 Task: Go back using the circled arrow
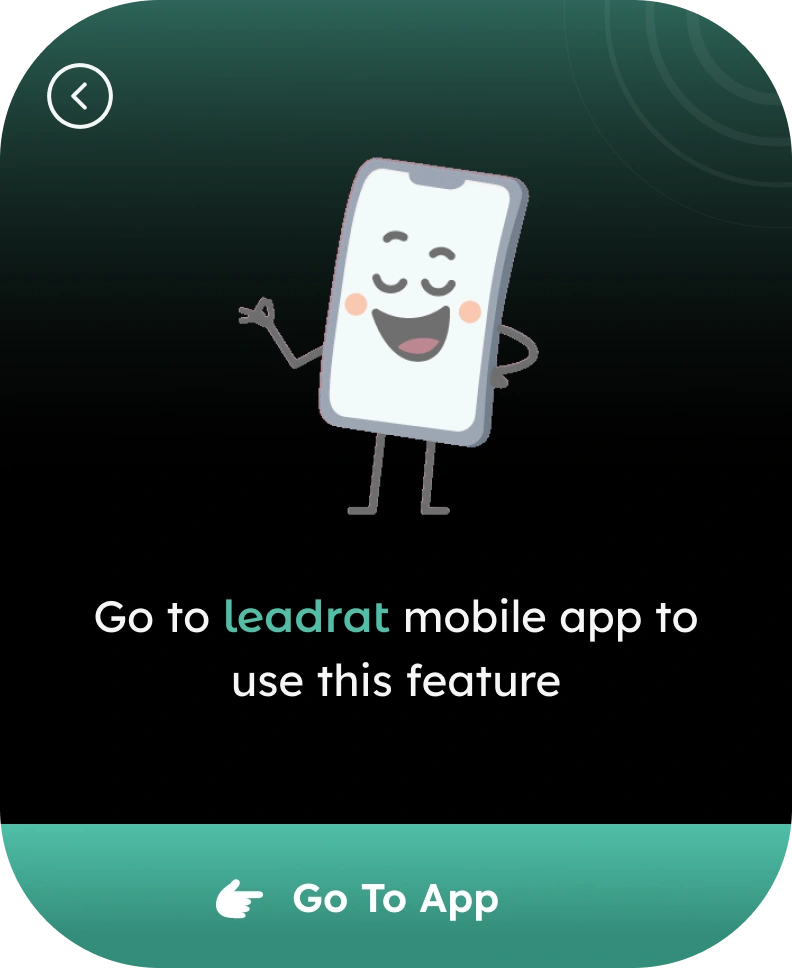coord(80,96)
